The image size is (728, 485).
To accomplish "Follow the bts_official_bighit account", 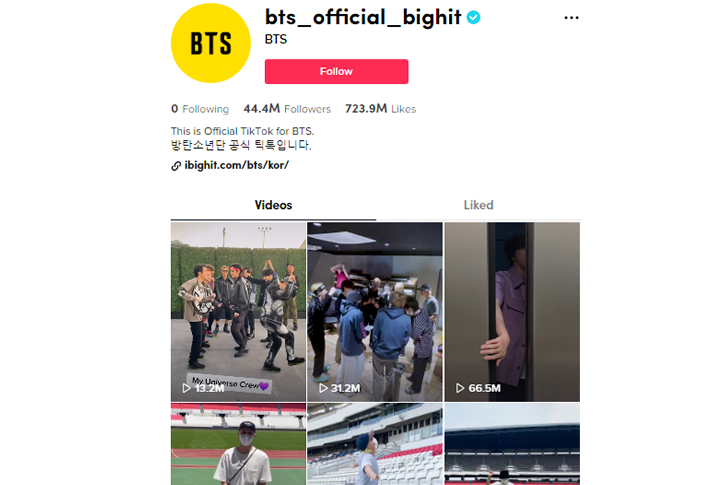I will (x=336, y=72).
